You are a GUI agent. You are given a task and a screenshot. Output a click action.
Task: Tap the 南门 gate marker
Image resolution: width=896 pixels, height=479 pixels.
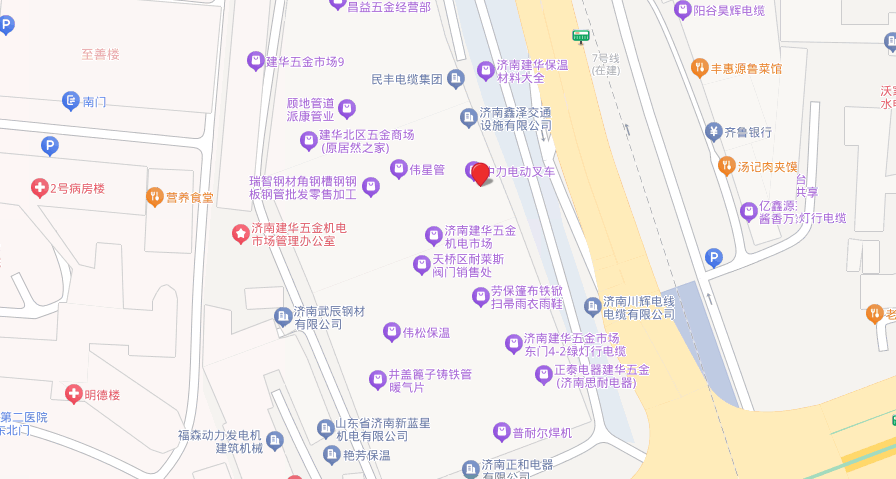click(x=70, y=101)
